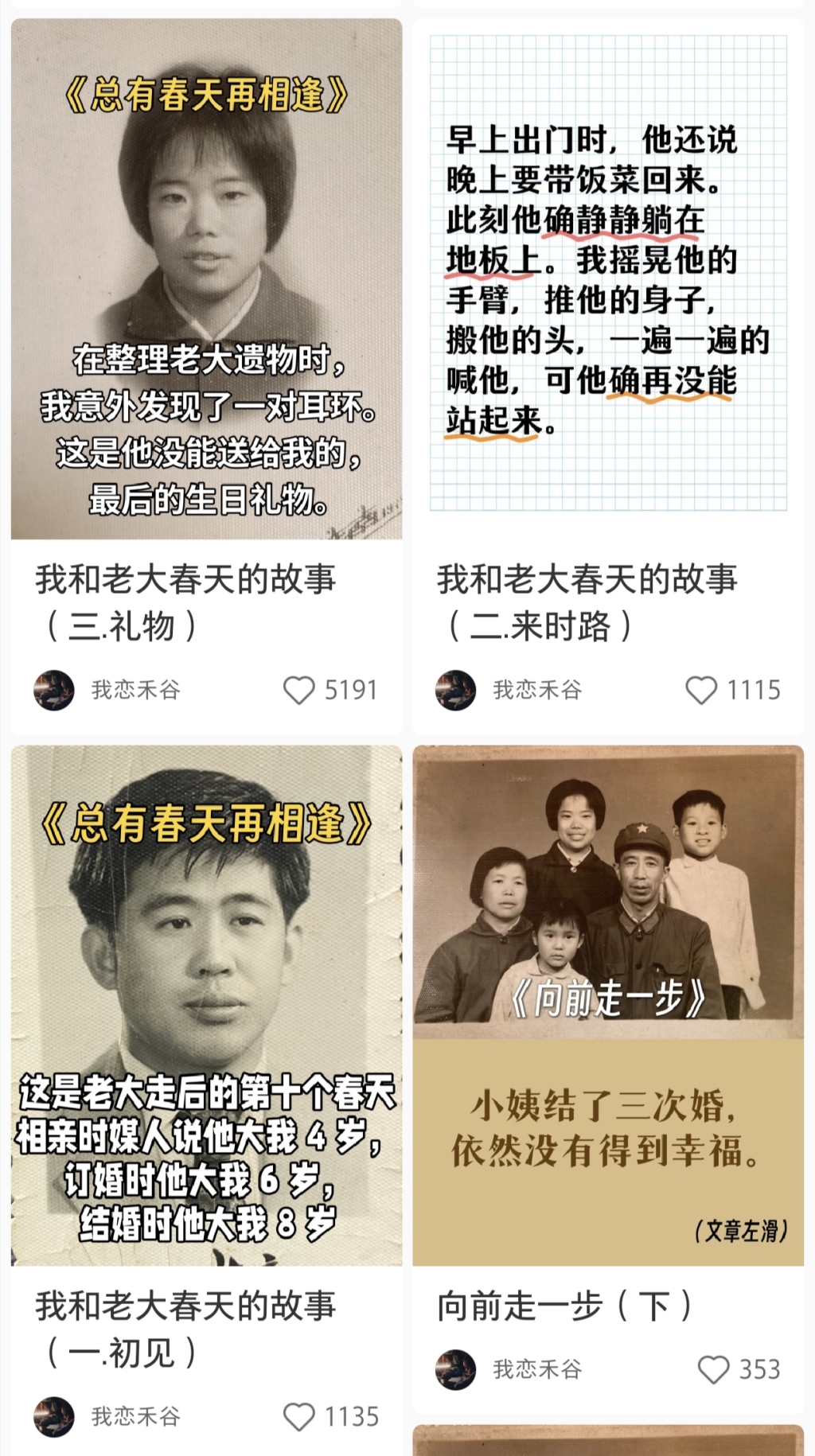Open the post 向前走一步（下）
The height and width of the screenshot is (1456, 815).
[608, 1006]
